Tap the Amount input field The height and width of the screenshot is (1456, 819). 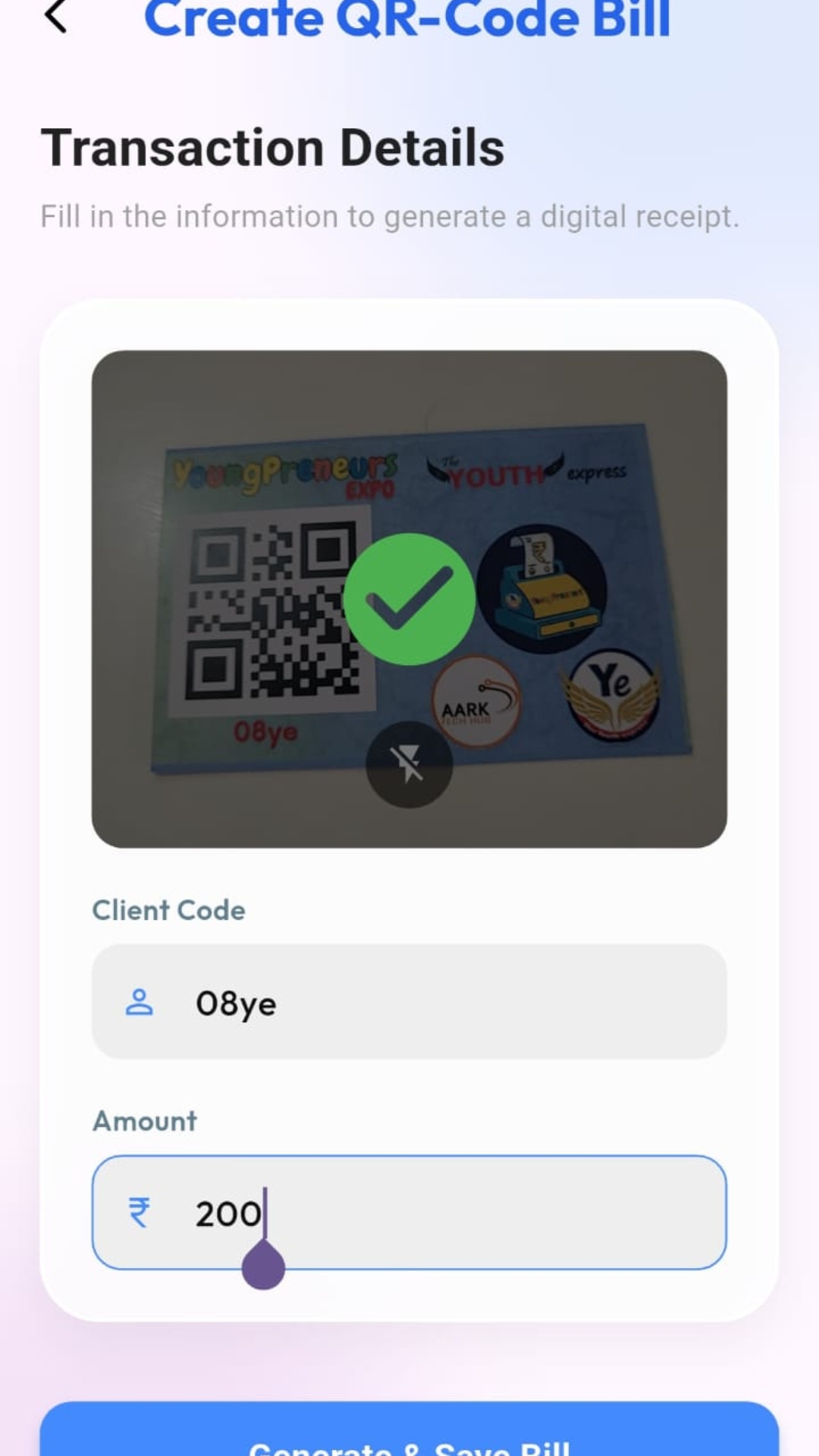pos(455,1212)
